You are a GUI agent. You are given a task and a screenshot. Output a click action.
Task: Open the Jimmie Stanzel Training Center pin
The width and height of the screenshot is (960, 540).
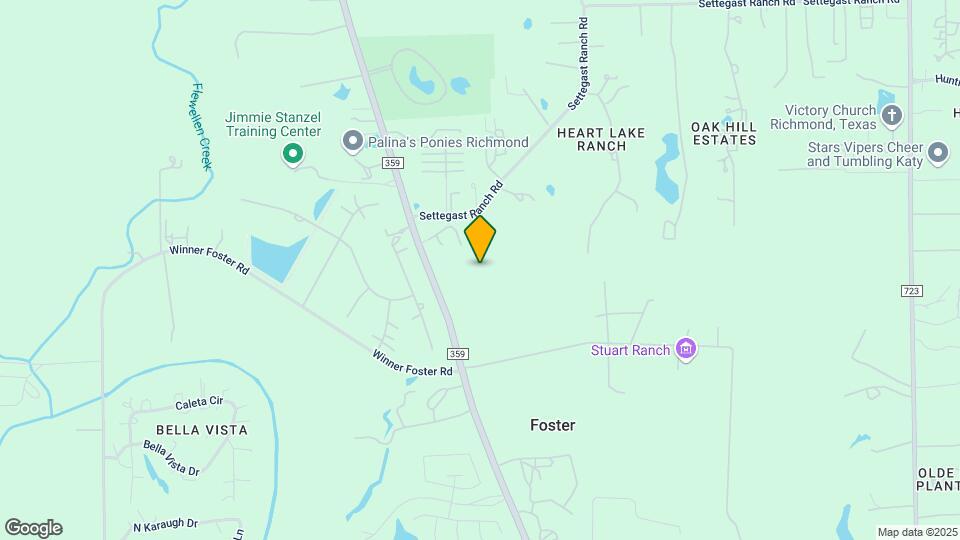coord(292,154)
